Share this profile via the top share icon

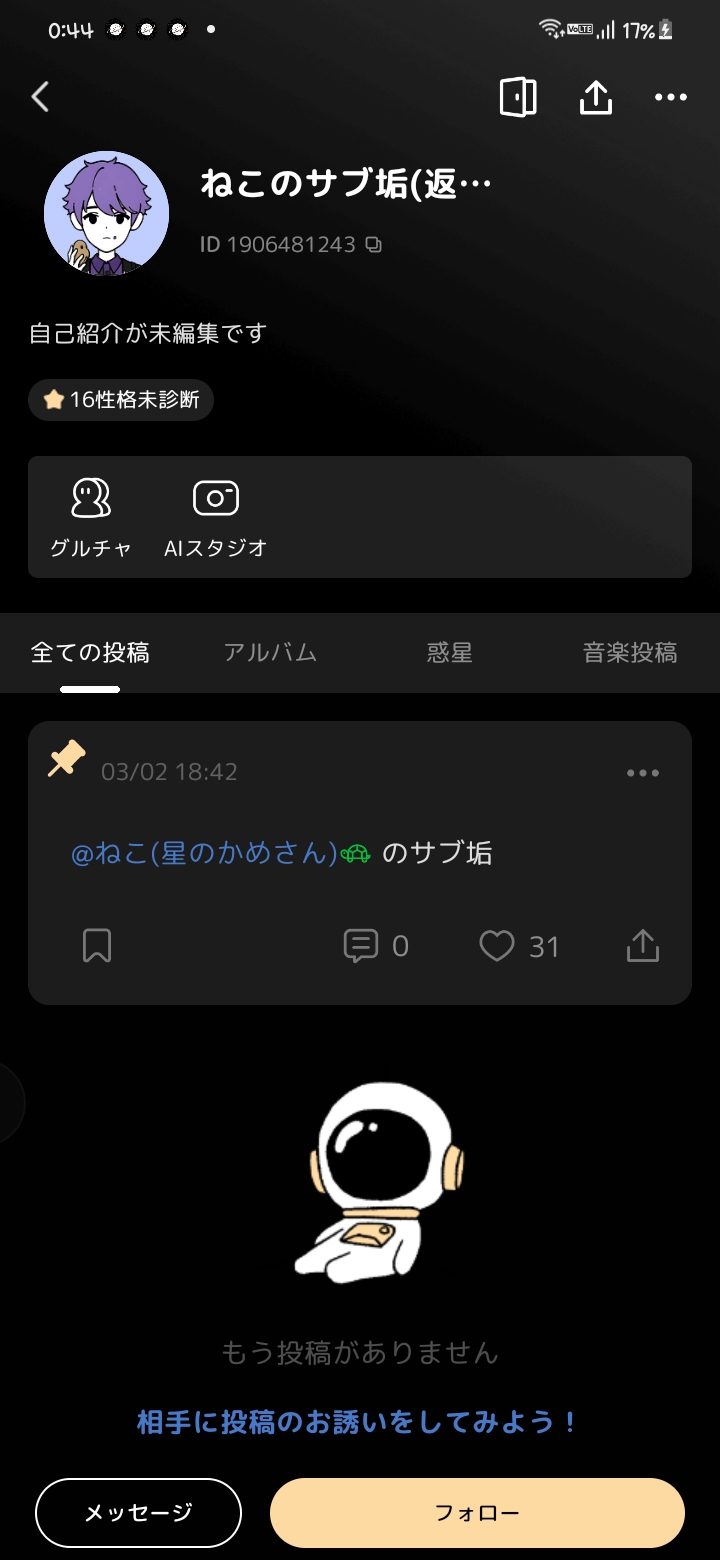[x=595, y=97]
